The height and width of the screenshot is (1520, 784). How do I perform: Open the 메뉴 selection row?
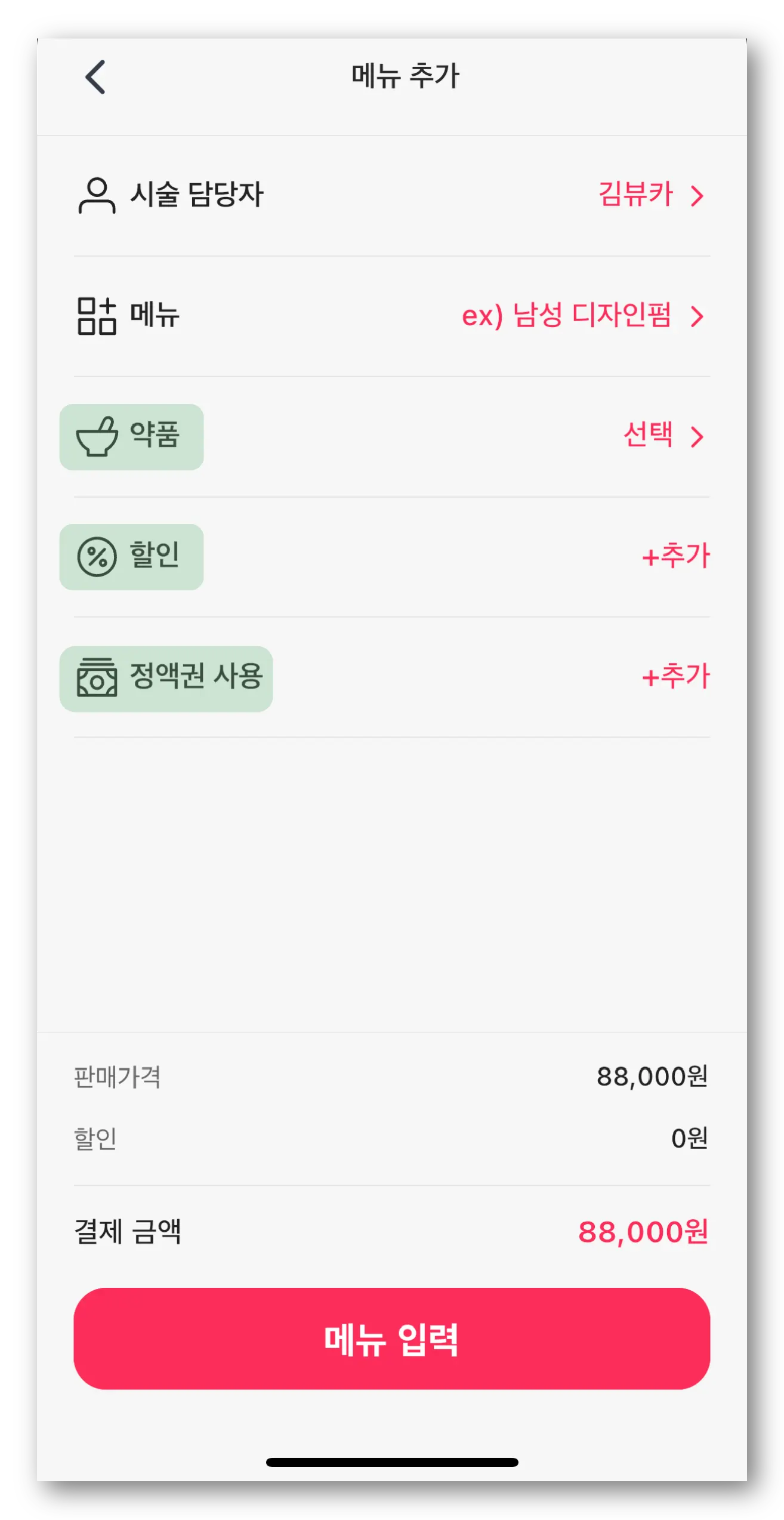[582, 316]
